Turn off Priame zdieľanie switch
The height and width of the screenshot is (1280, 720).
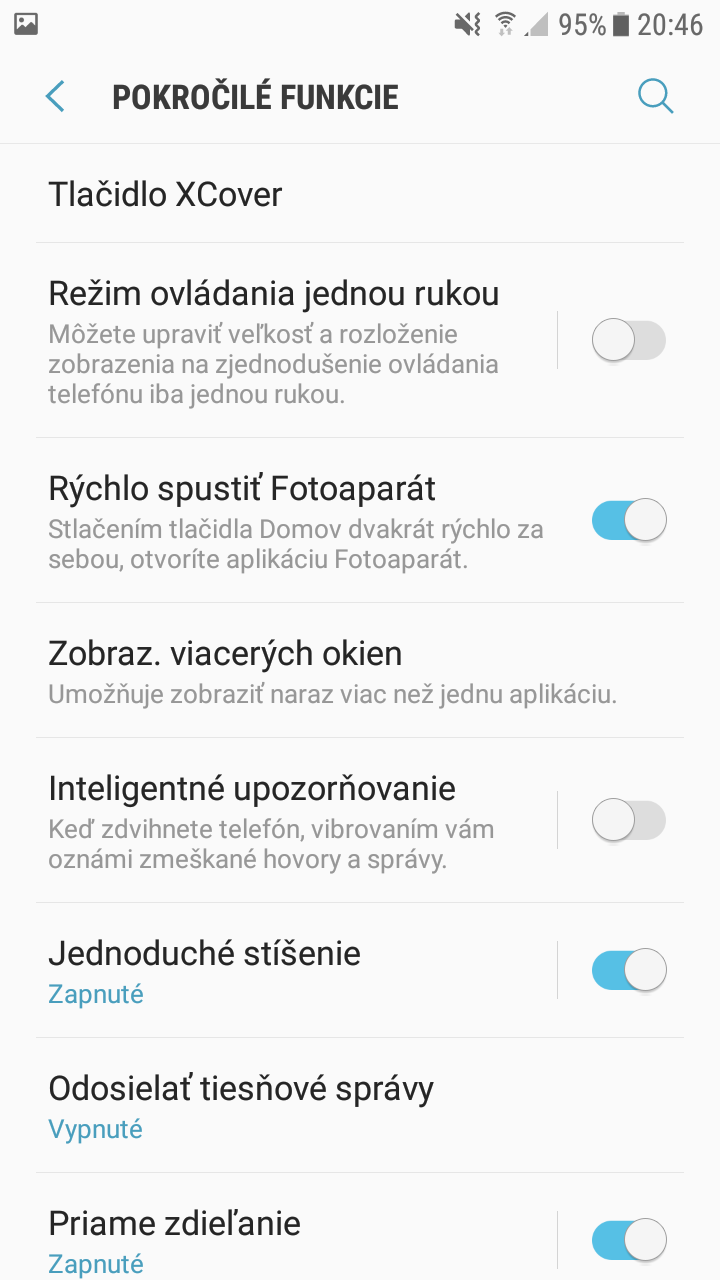pyautogui.click(x=629, y=1241)
